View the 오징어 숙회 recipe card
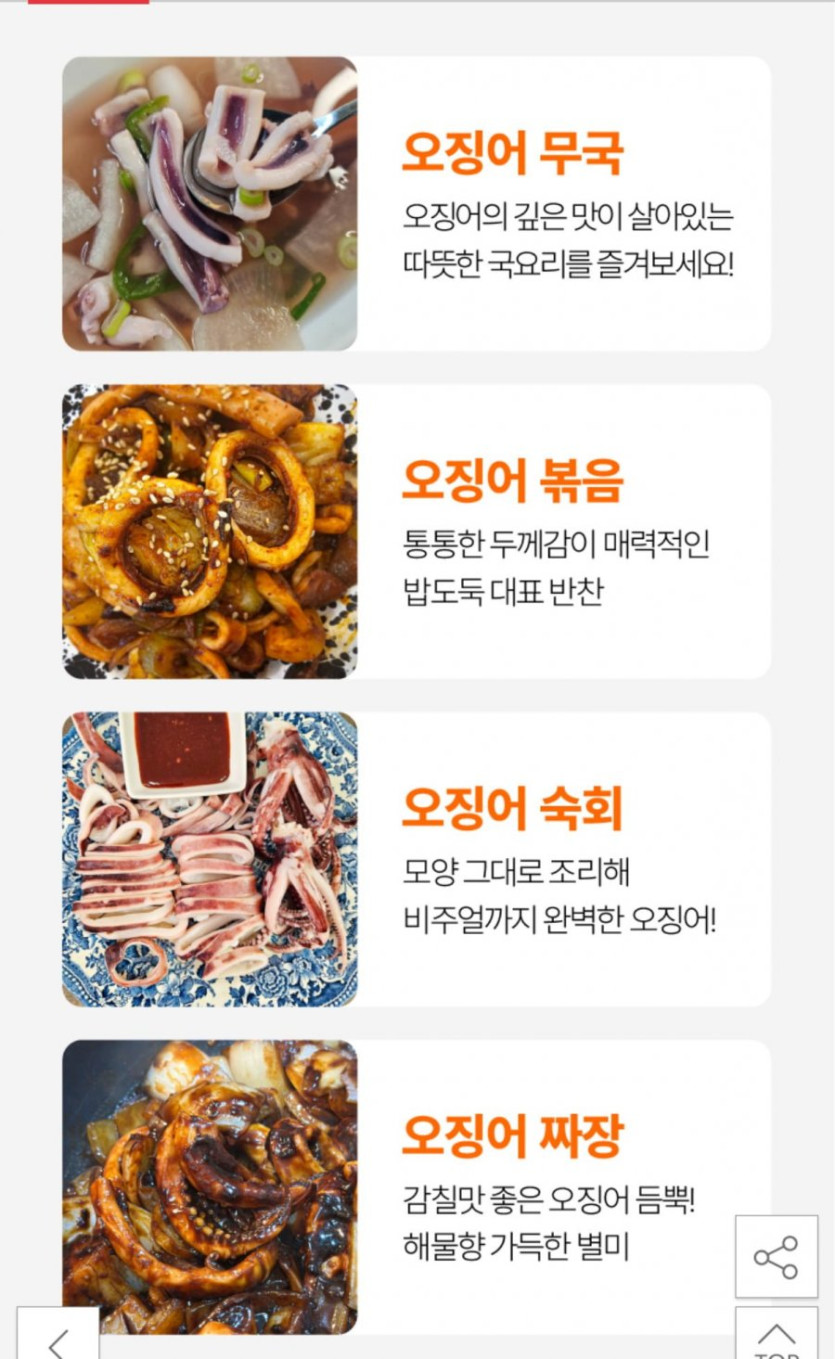Screen dimensions: 835x1359 point(416,858)
